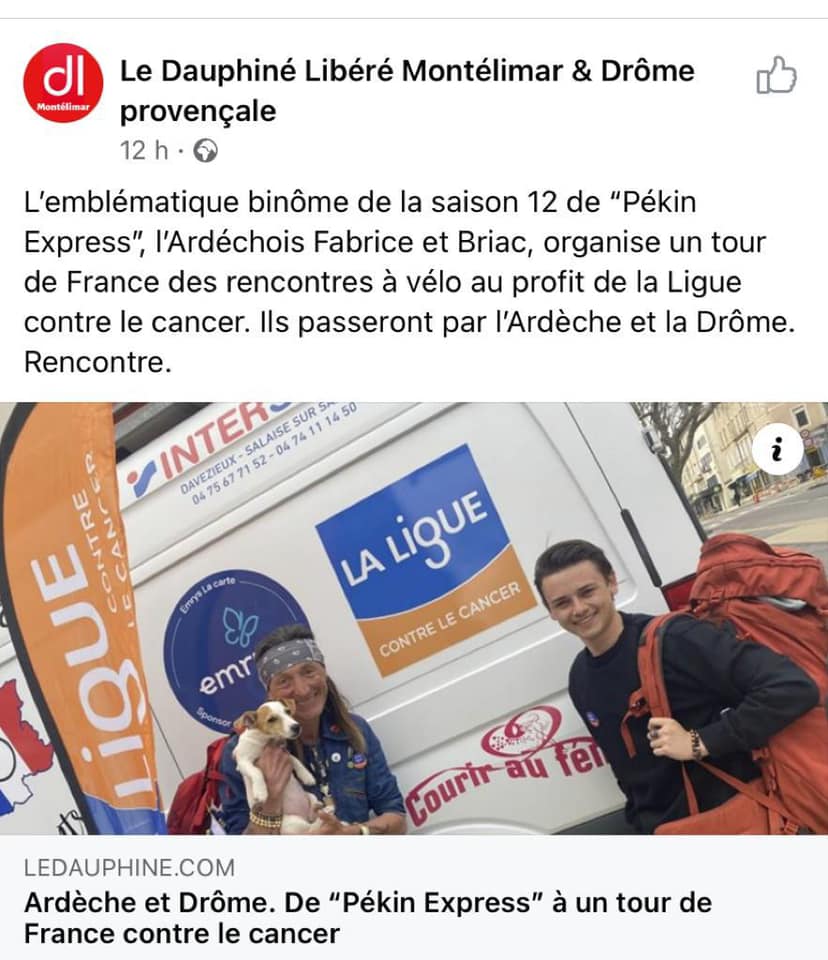Open the 12 h post timestamp
The image size is (828, 960).
[x=145, y=151]
